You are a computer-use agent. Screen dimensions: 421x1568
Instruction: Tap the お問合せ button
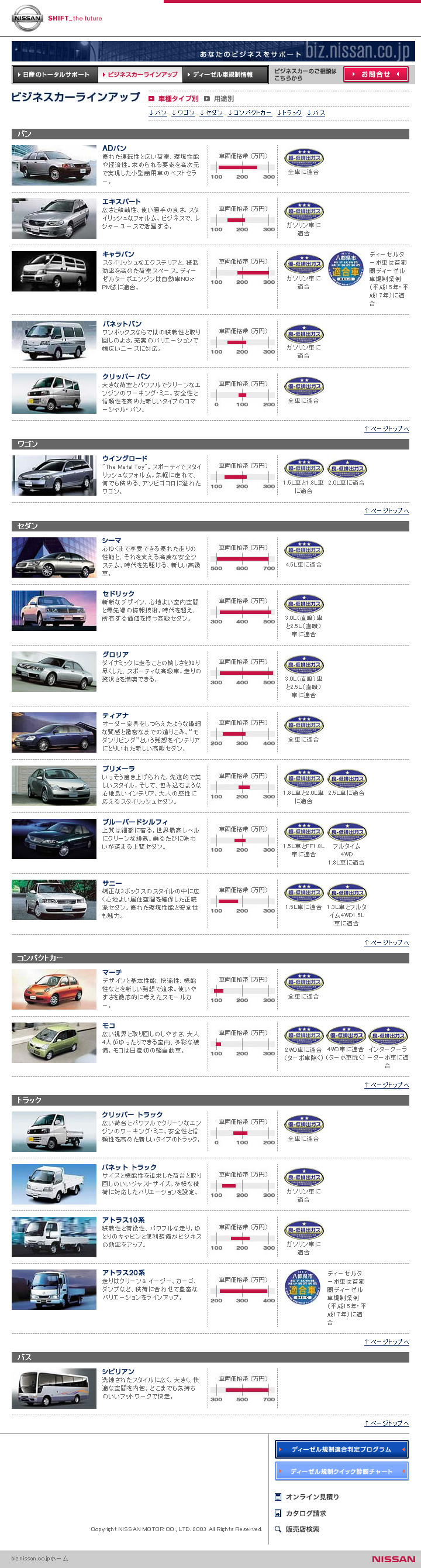(x=375, y=74)
